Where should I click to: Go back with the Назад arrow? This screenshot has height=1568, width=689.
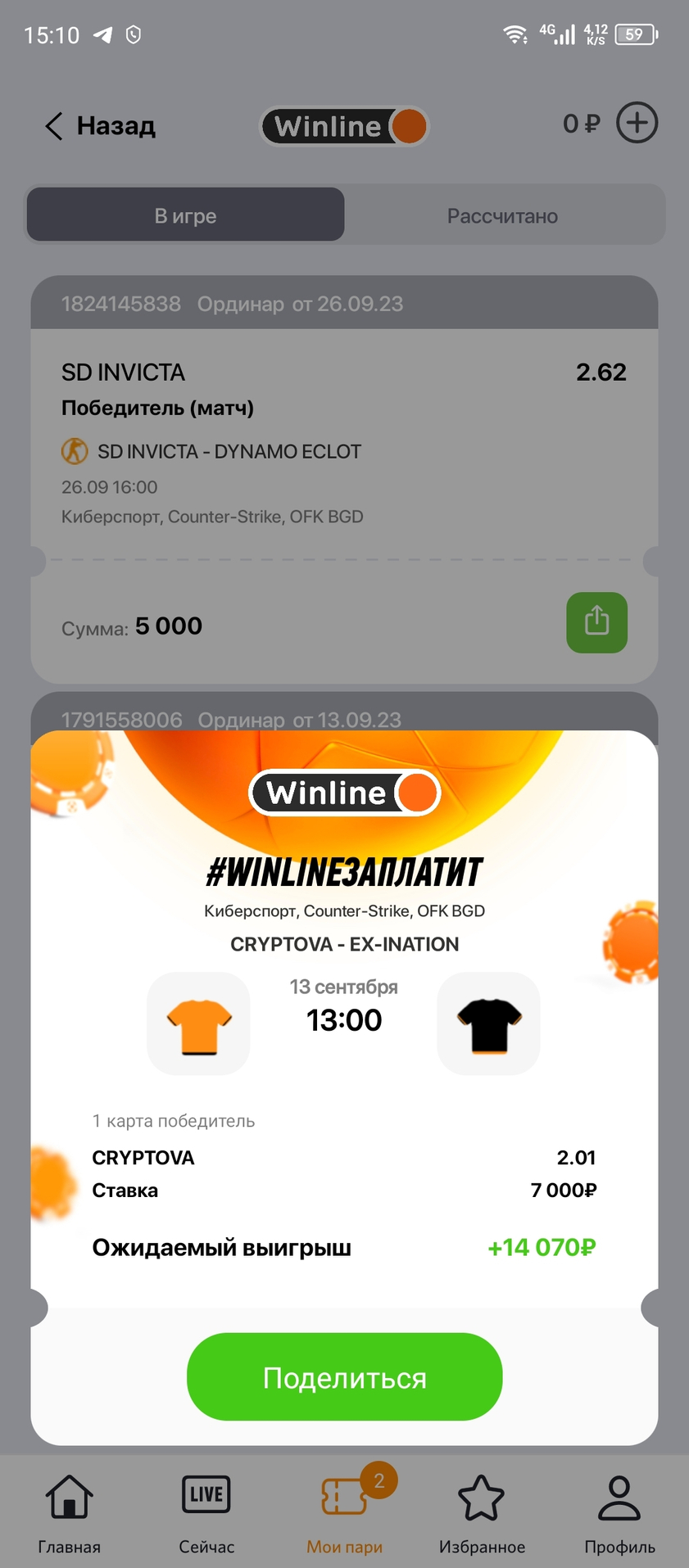click(99, 126)
